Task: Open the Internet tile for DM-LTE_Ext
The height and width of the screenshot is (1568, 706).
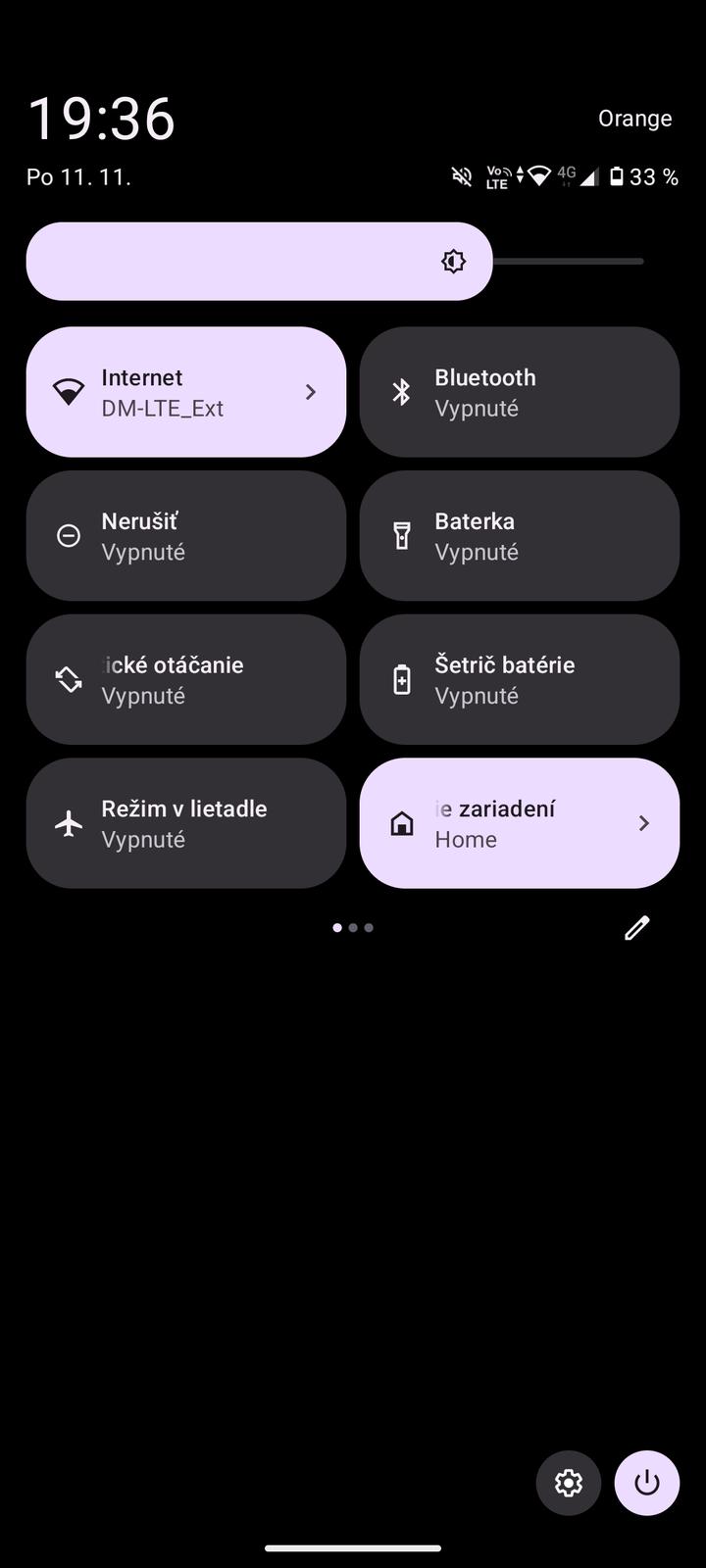Action: tap(185, 392)
